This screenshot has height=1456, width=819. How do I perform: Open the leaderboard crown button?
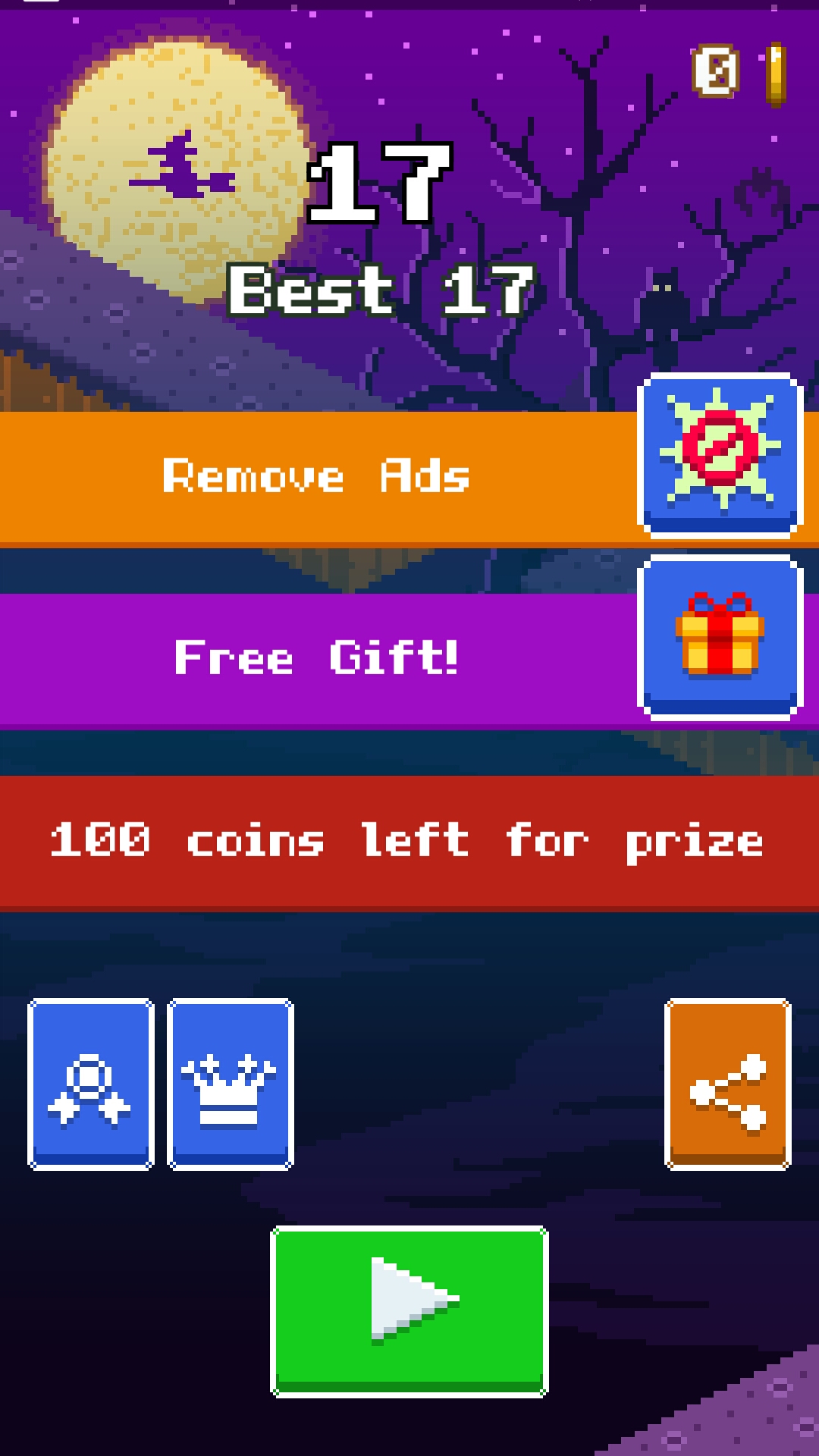(231, 1084)
